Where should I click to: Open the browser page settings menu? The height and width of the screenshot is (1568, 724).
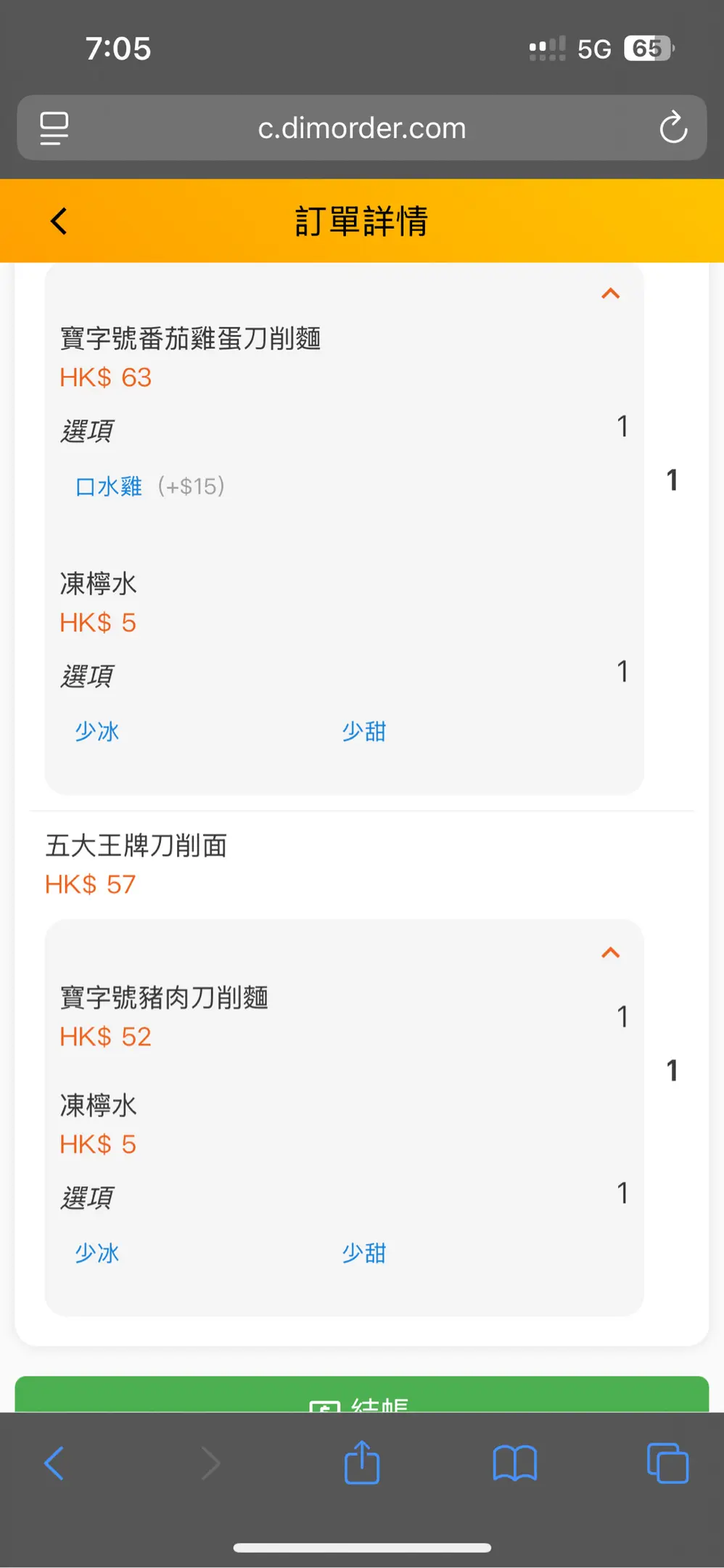click(x=54, y=128)
